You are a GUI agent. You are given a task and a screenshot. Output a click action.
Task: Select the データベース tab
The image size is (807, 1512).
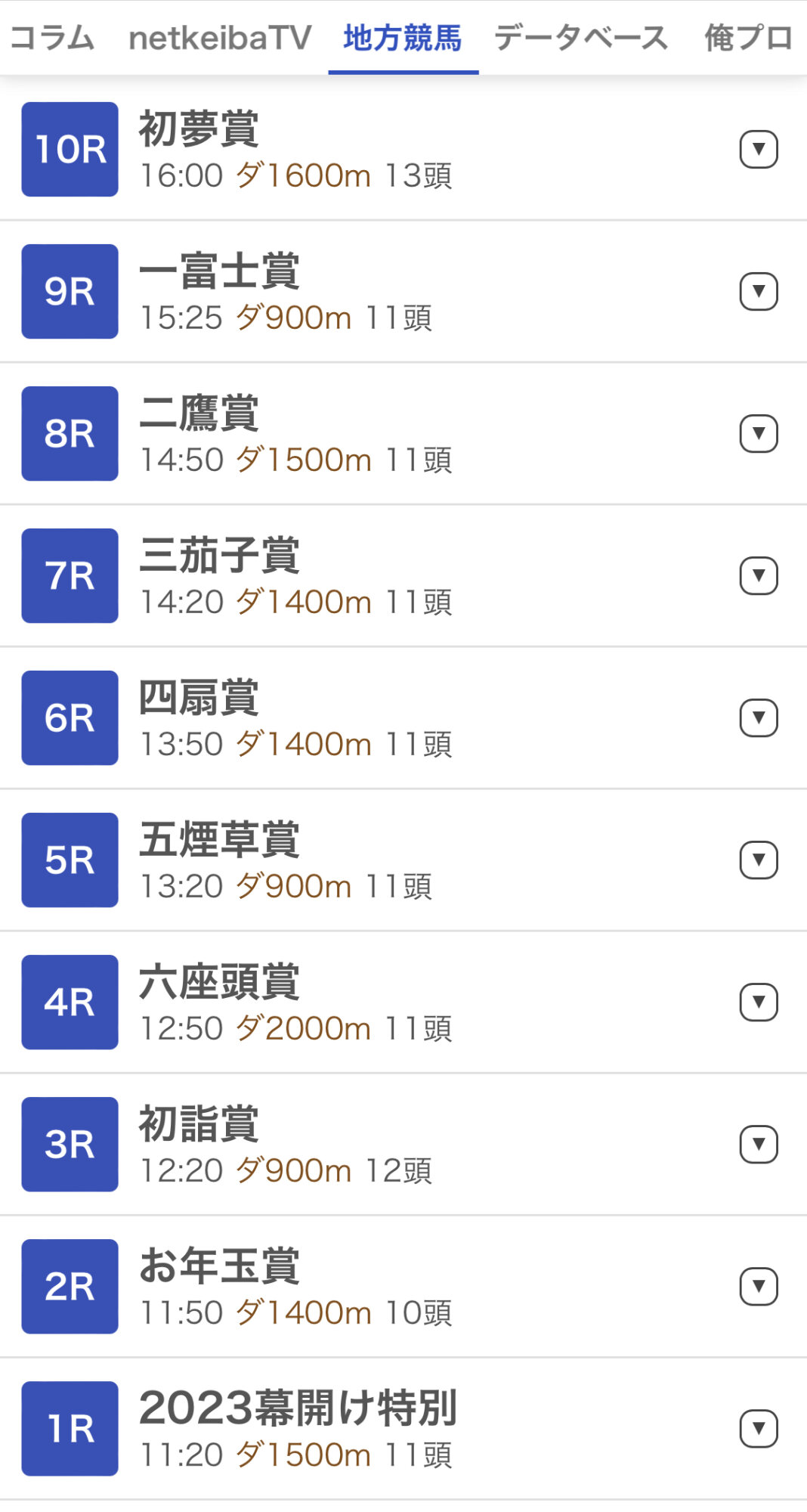point(580,38)
